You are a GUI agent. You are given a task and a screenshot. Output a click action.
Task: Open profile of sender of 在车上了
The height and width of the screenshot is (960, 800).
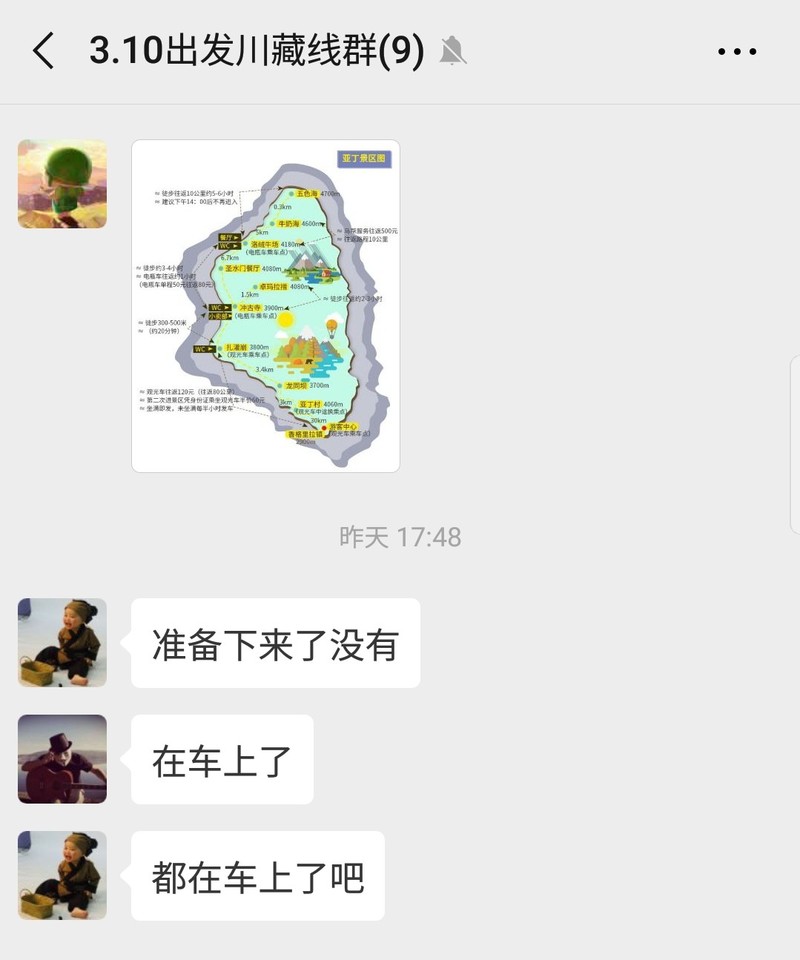[62, 759]
